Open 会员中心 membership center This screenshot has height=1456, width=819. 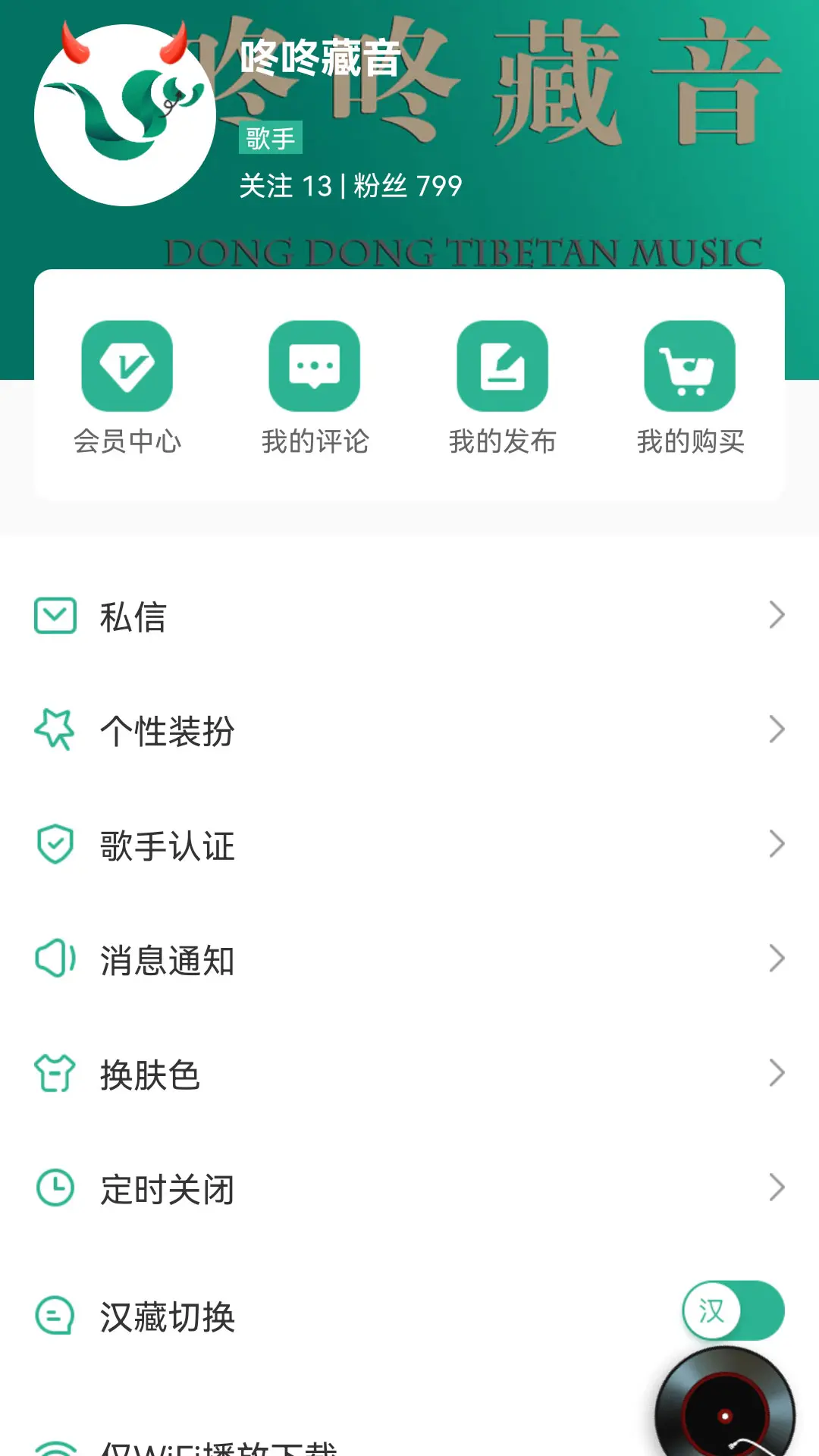click(127, 387)
